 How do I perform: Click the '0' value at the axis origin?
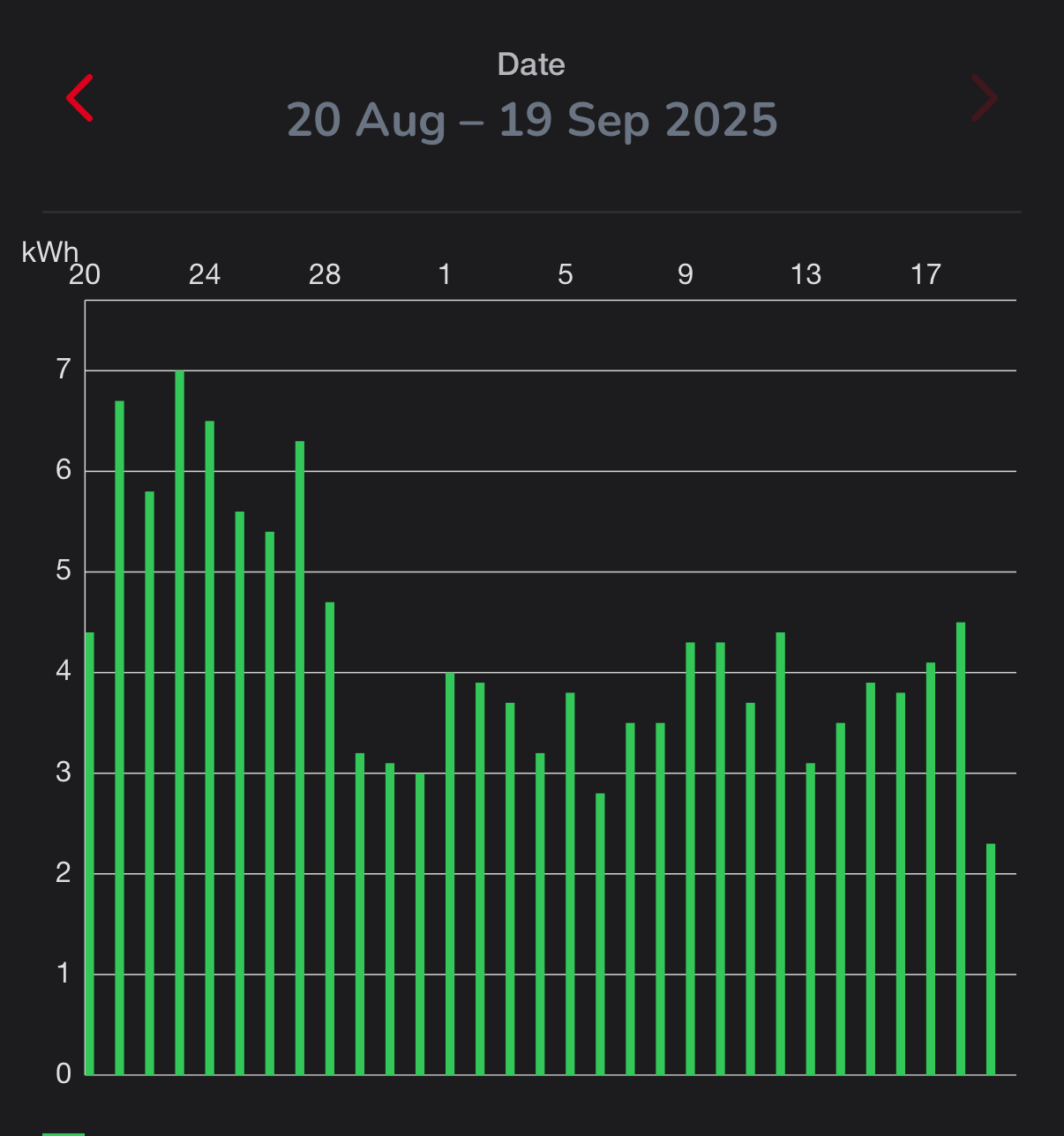click(62, 1072)
